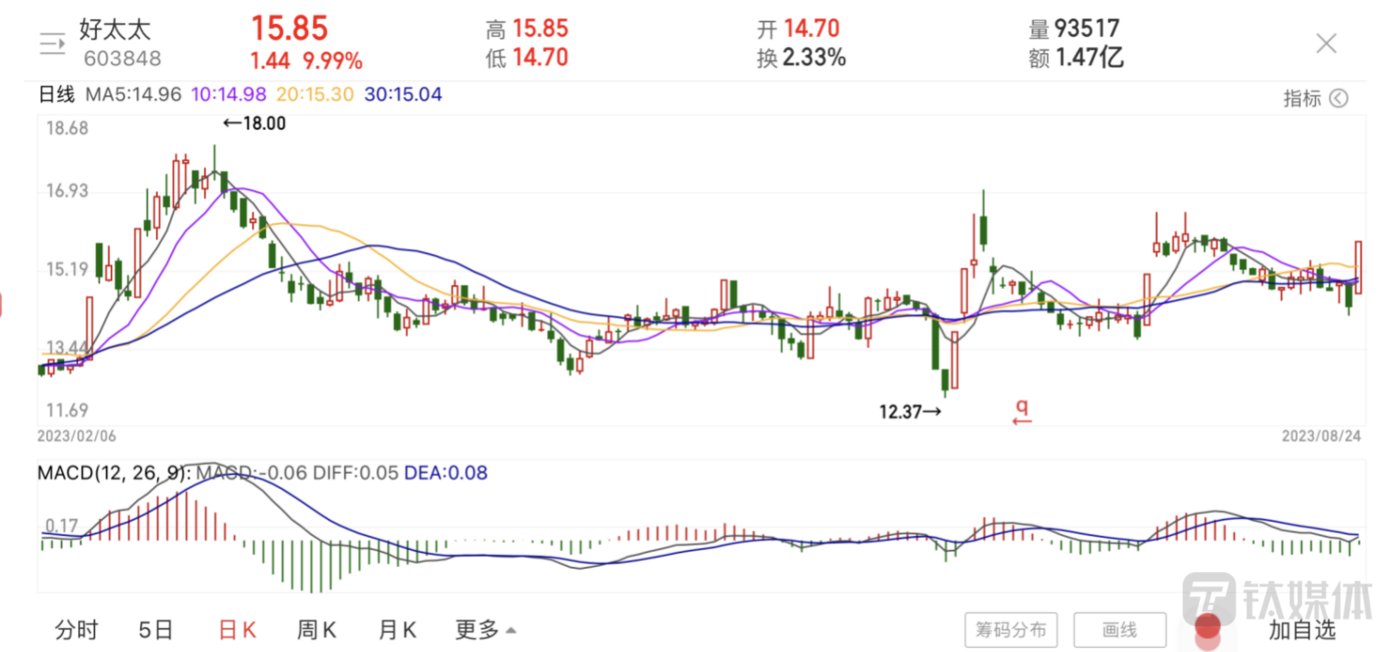The image size is (1398, 652).
Task: Switch to the 月K chart tab
Action: click(x=397, y=630)
